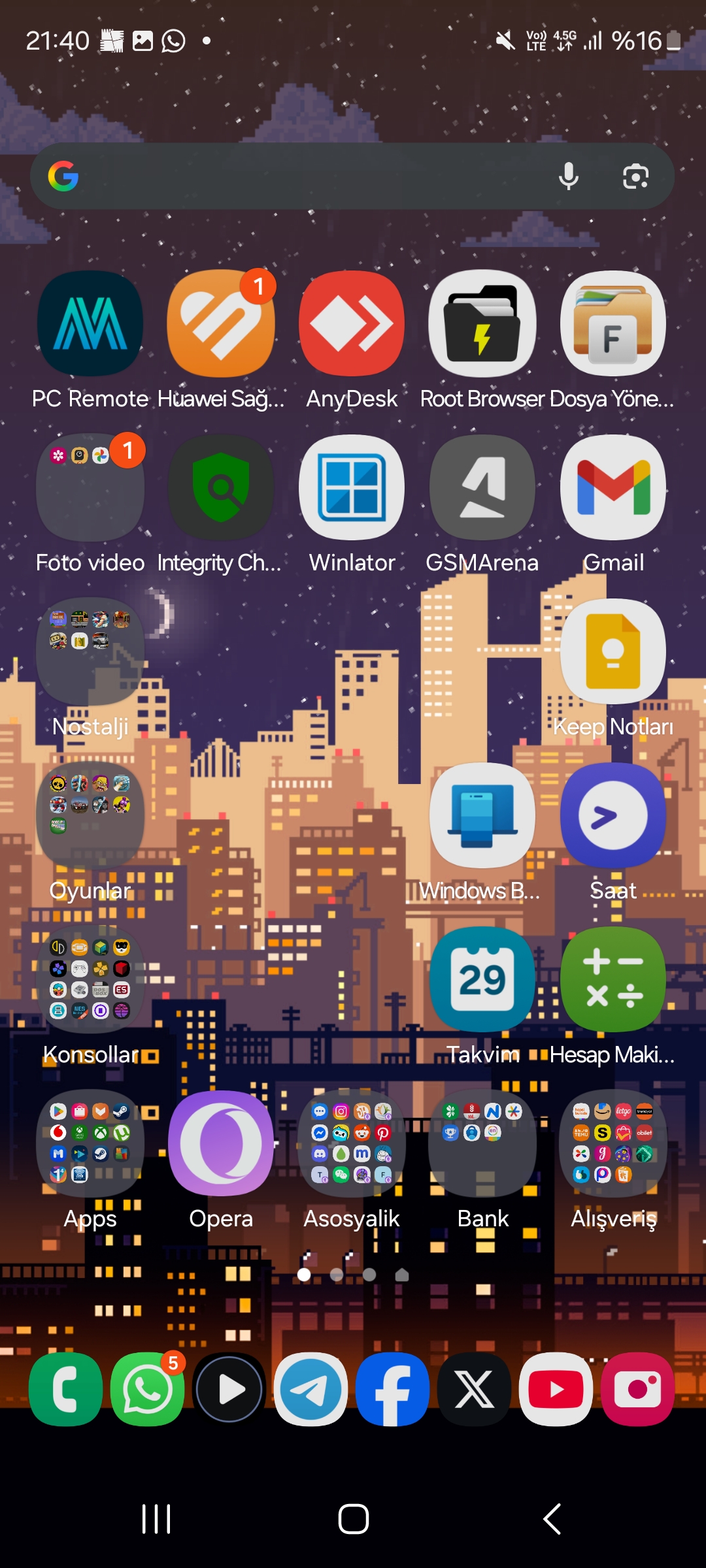This screenshot has width=706, height=1568.
Task: Expand the Bank folder
Action: tap(482, 1143)
